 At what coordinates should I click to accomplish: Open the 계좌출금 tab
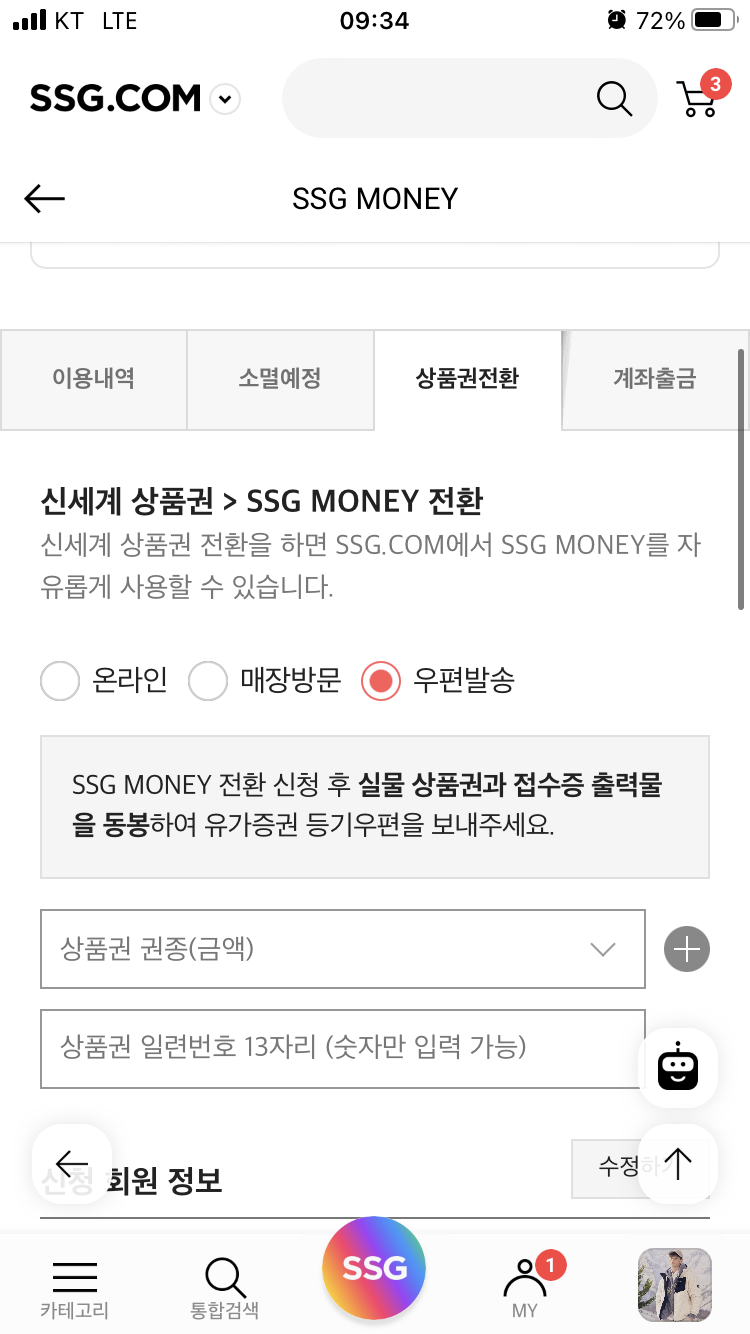[656, 380]
